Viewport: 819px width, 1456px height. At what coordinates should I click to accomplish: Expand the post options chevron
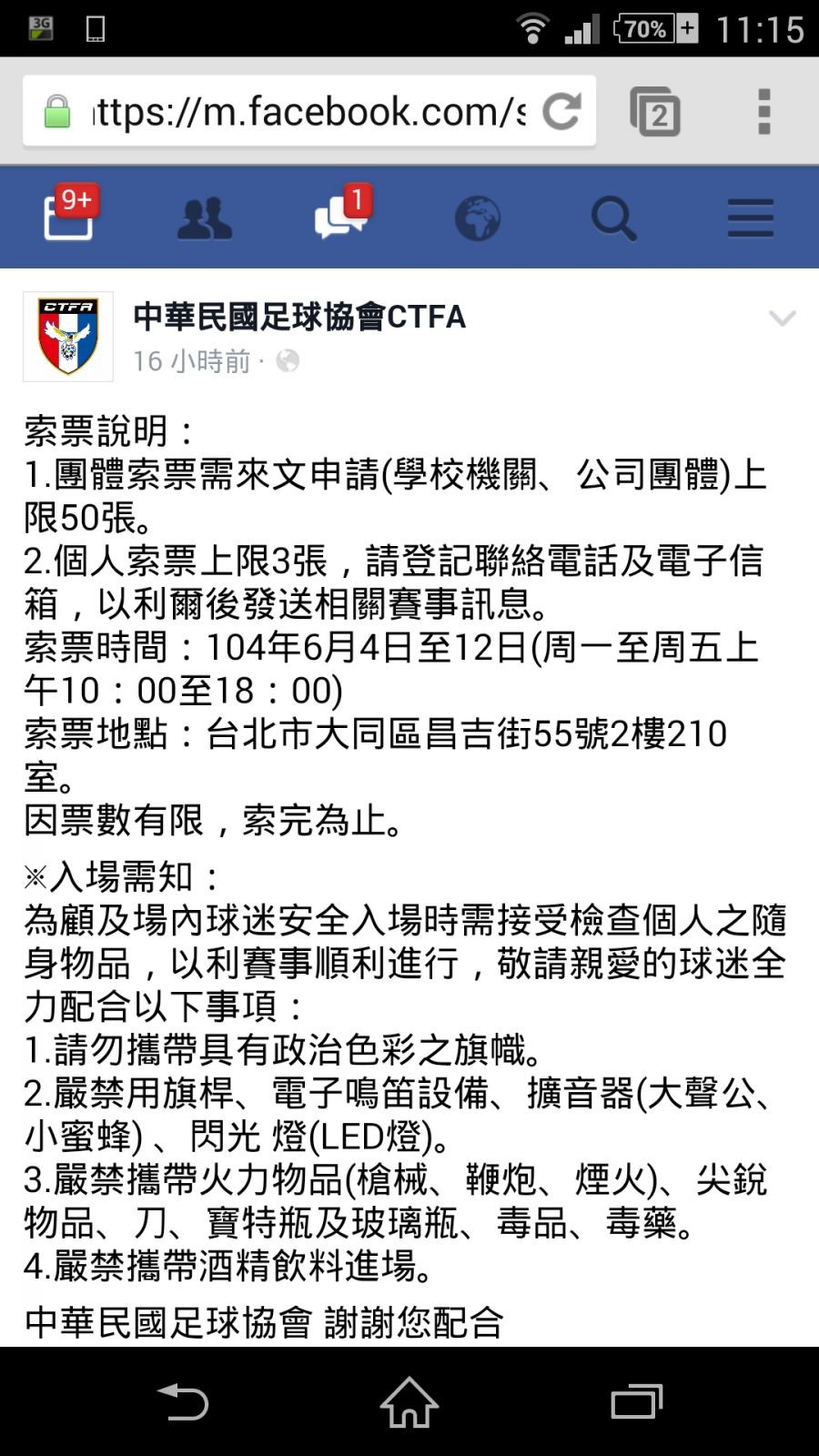point(783,318)
